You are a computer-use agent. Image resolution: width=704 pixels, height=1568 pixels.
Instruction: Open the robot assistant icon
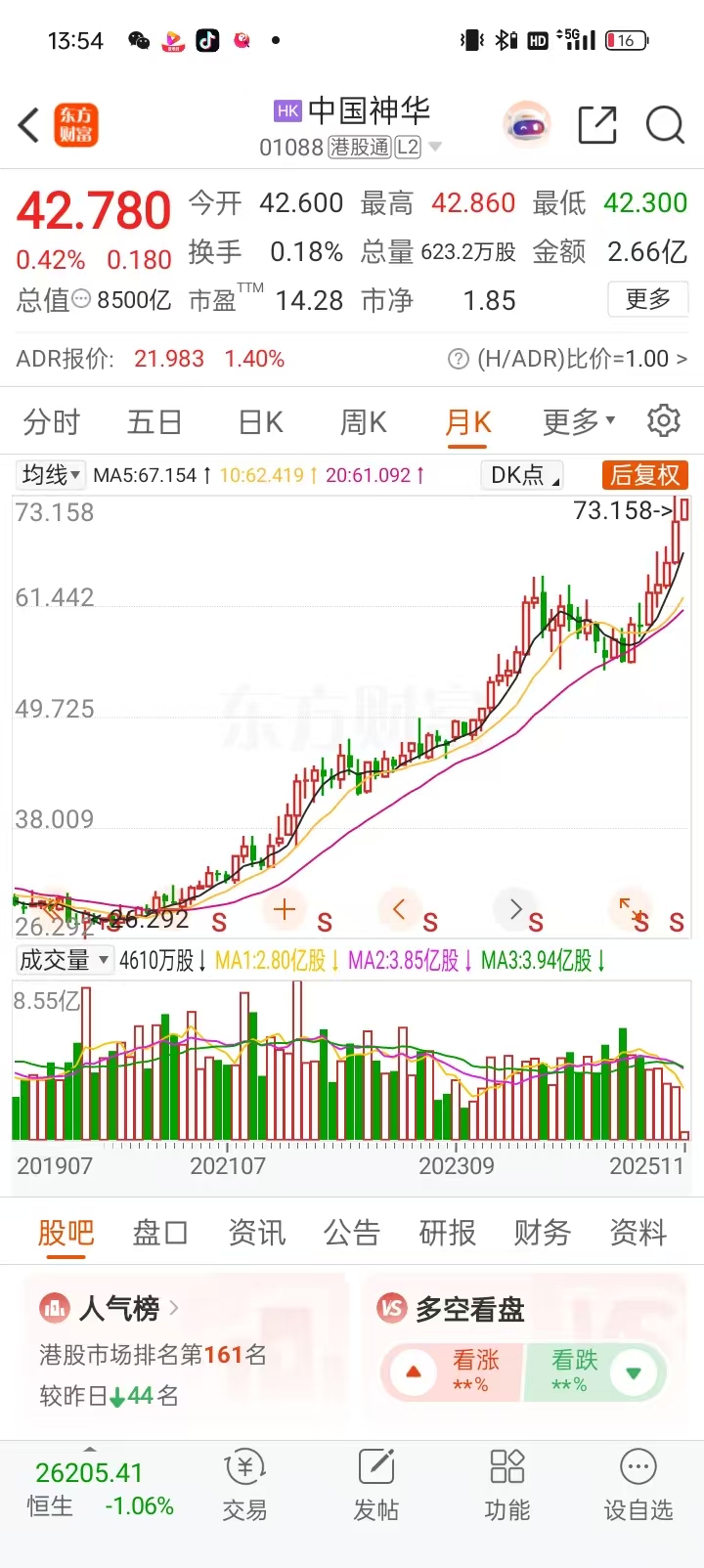tap(527, 126)
